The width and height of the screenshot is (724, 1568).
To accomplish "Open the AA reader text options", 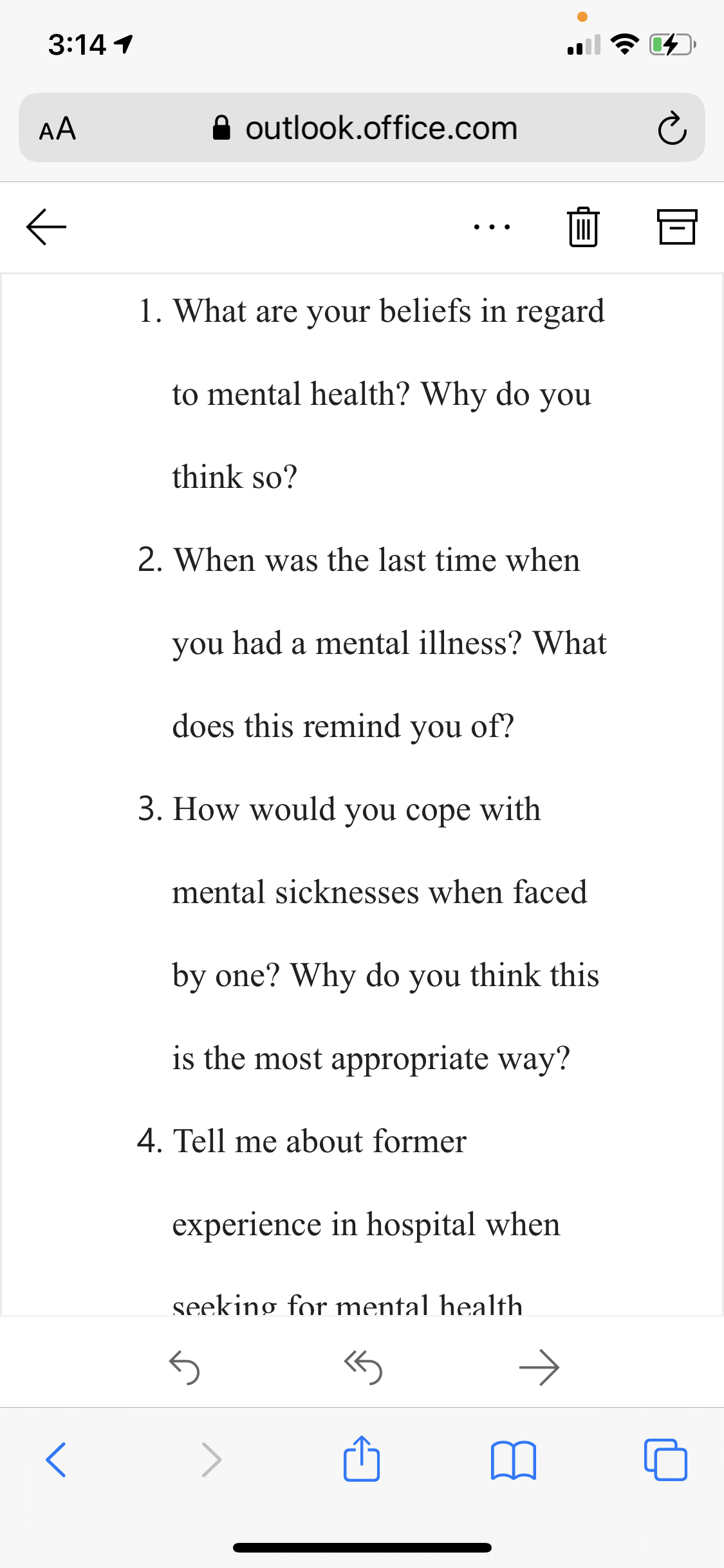I will pos(57,128).
